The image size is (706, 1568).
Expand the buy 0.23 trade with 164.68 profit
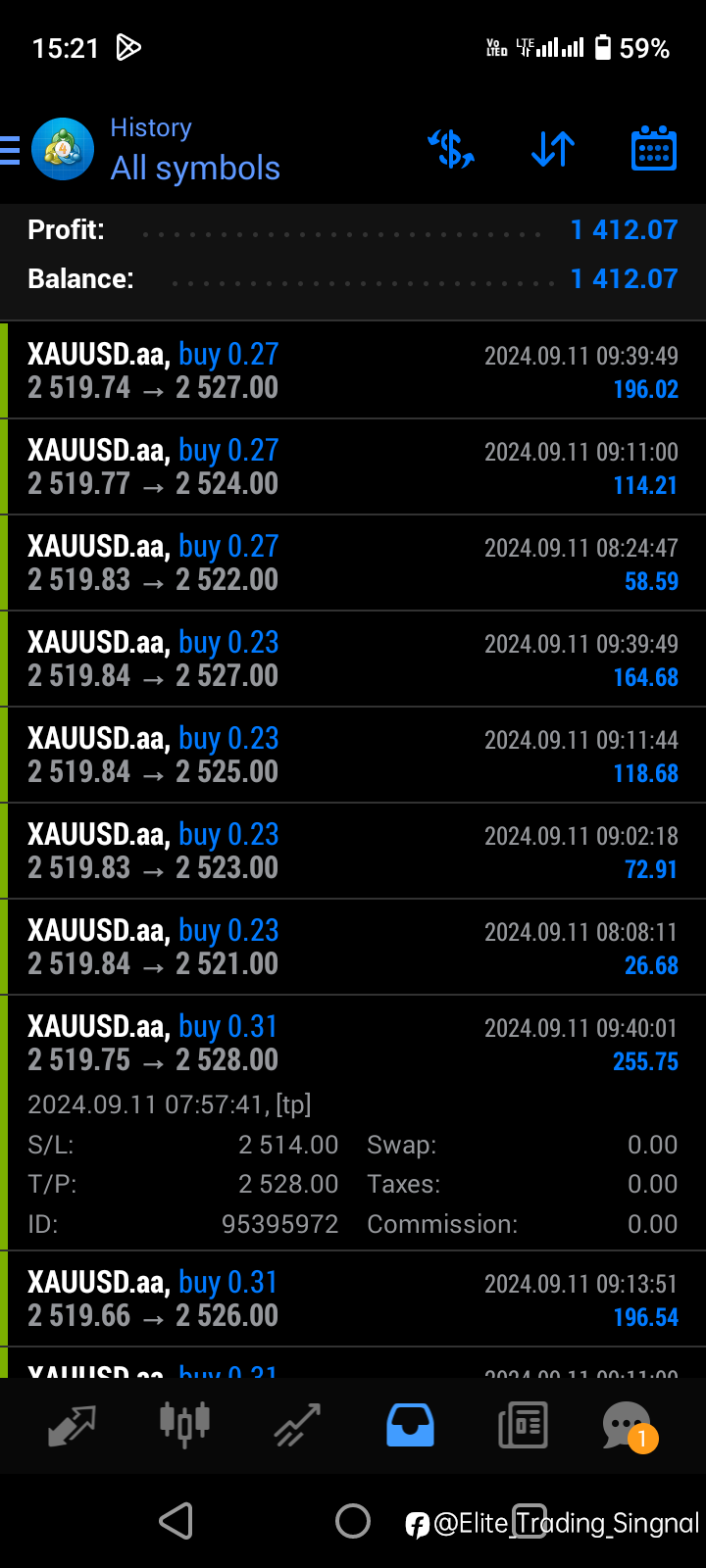353,659
